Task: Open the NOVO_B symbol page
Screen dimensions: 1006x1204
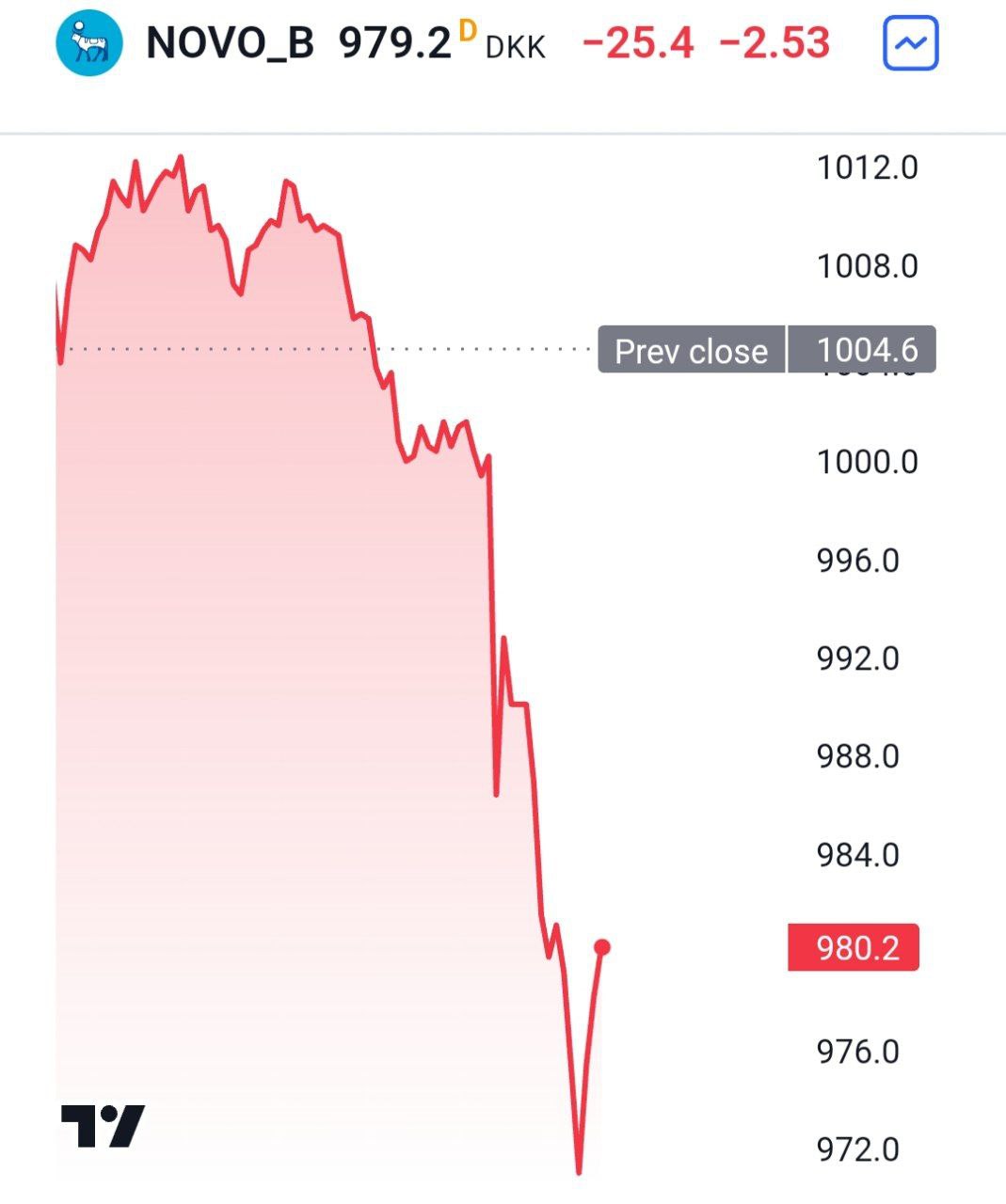Action: coord(230,43)
